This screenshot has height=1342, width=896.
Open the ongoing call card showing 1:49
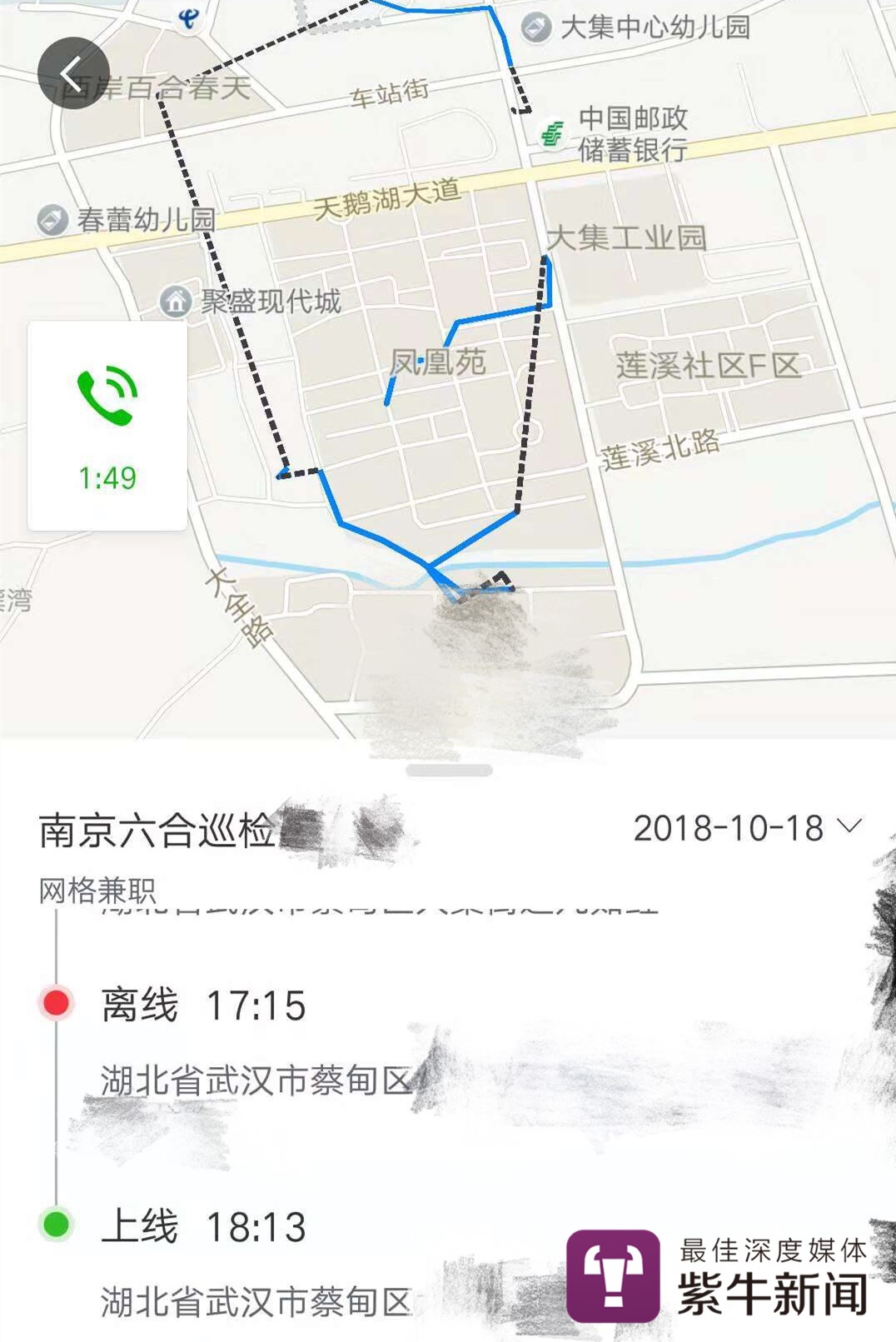(x=107, y=426)
